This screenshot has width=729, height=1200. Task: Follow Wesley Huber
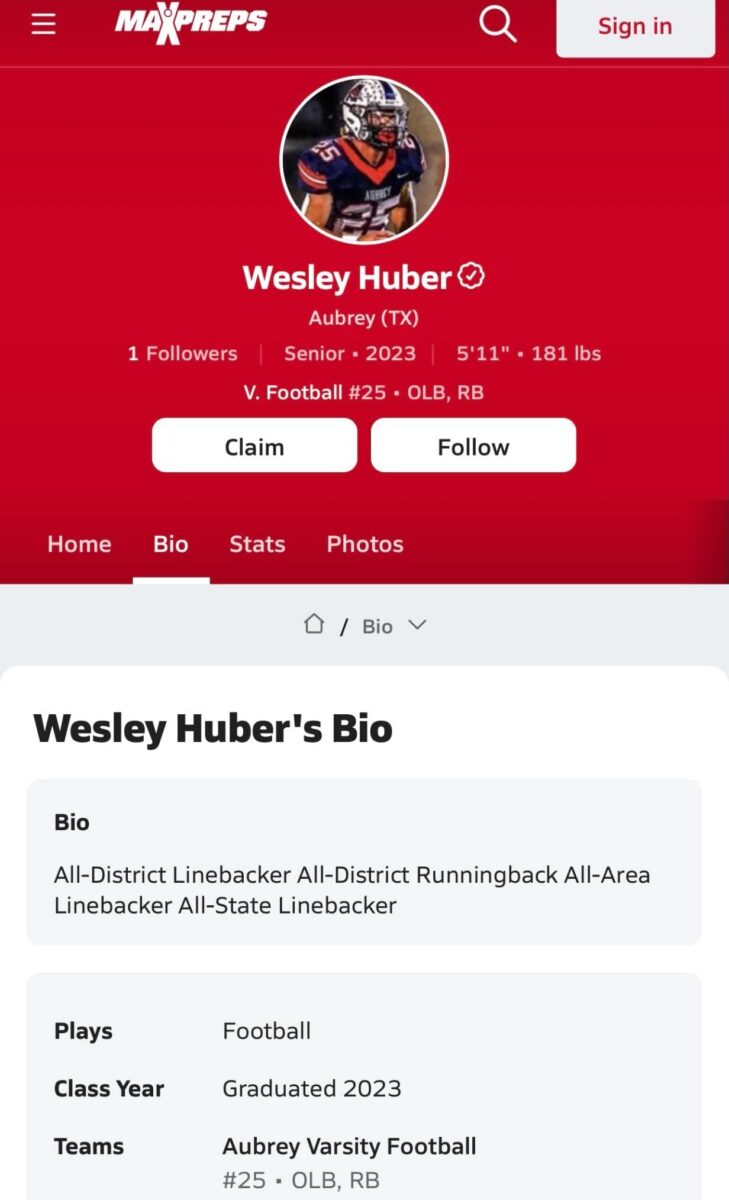pos(473,446)
